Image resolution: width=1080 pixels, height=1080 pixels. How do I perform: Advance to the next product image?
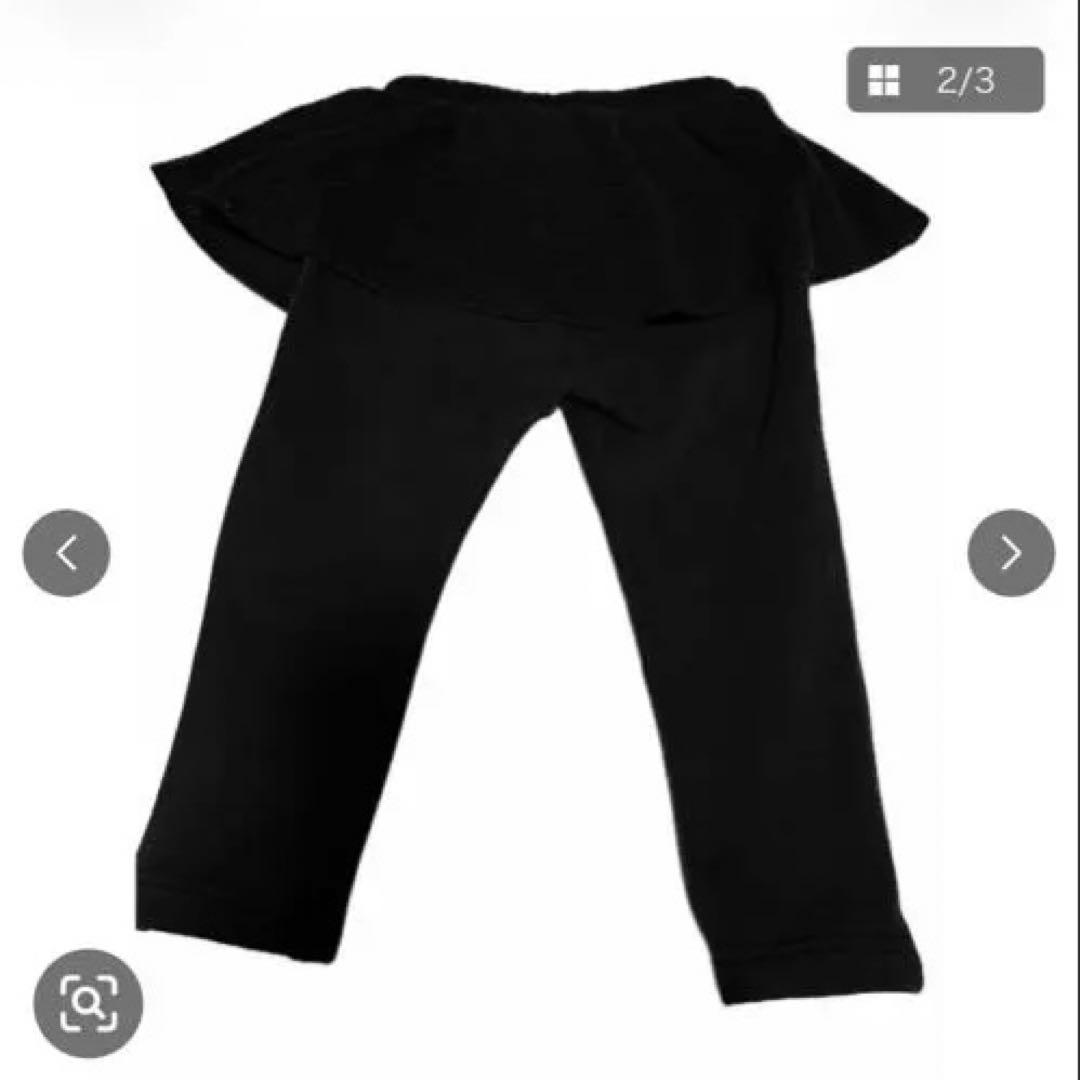click(x=1010, y=552)
